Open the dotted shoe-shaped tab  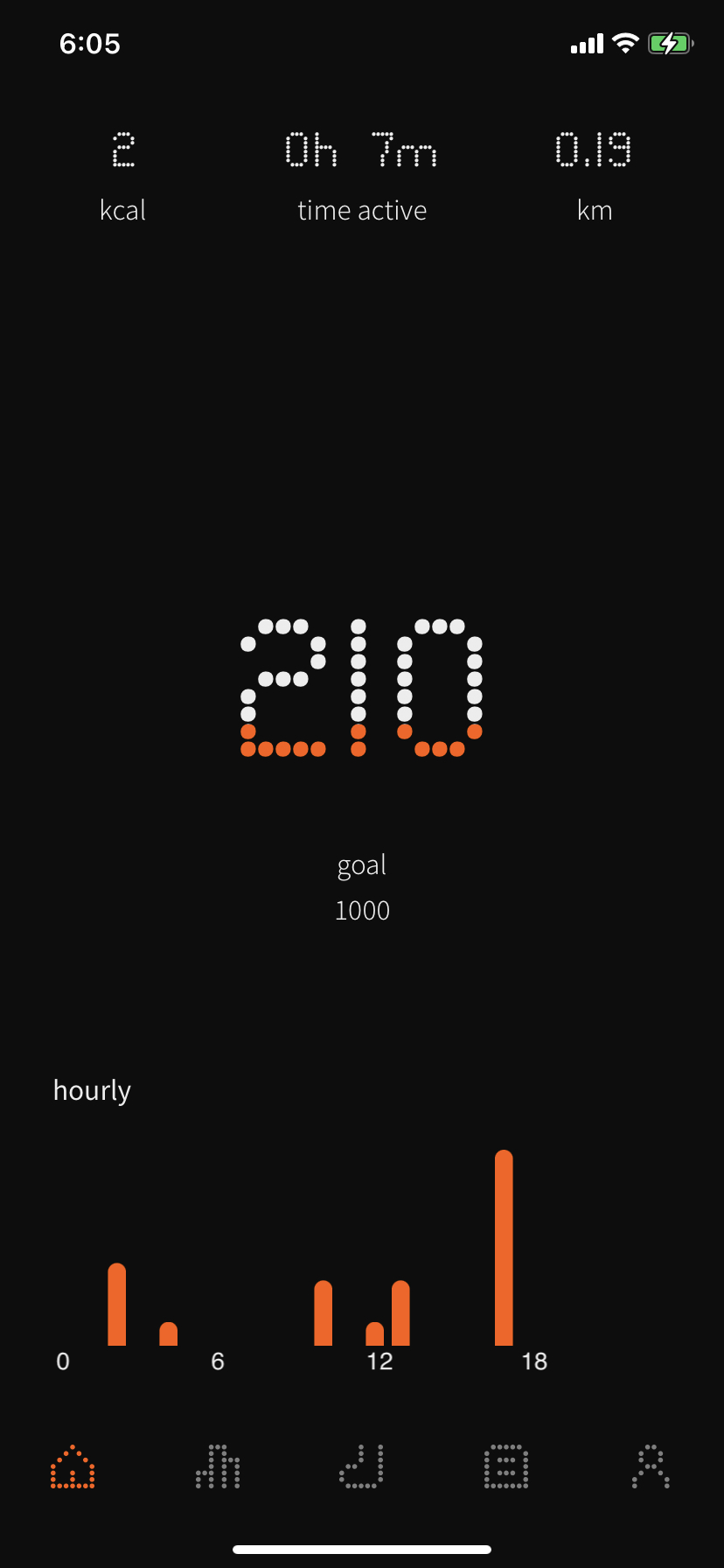click(362, 1466)
